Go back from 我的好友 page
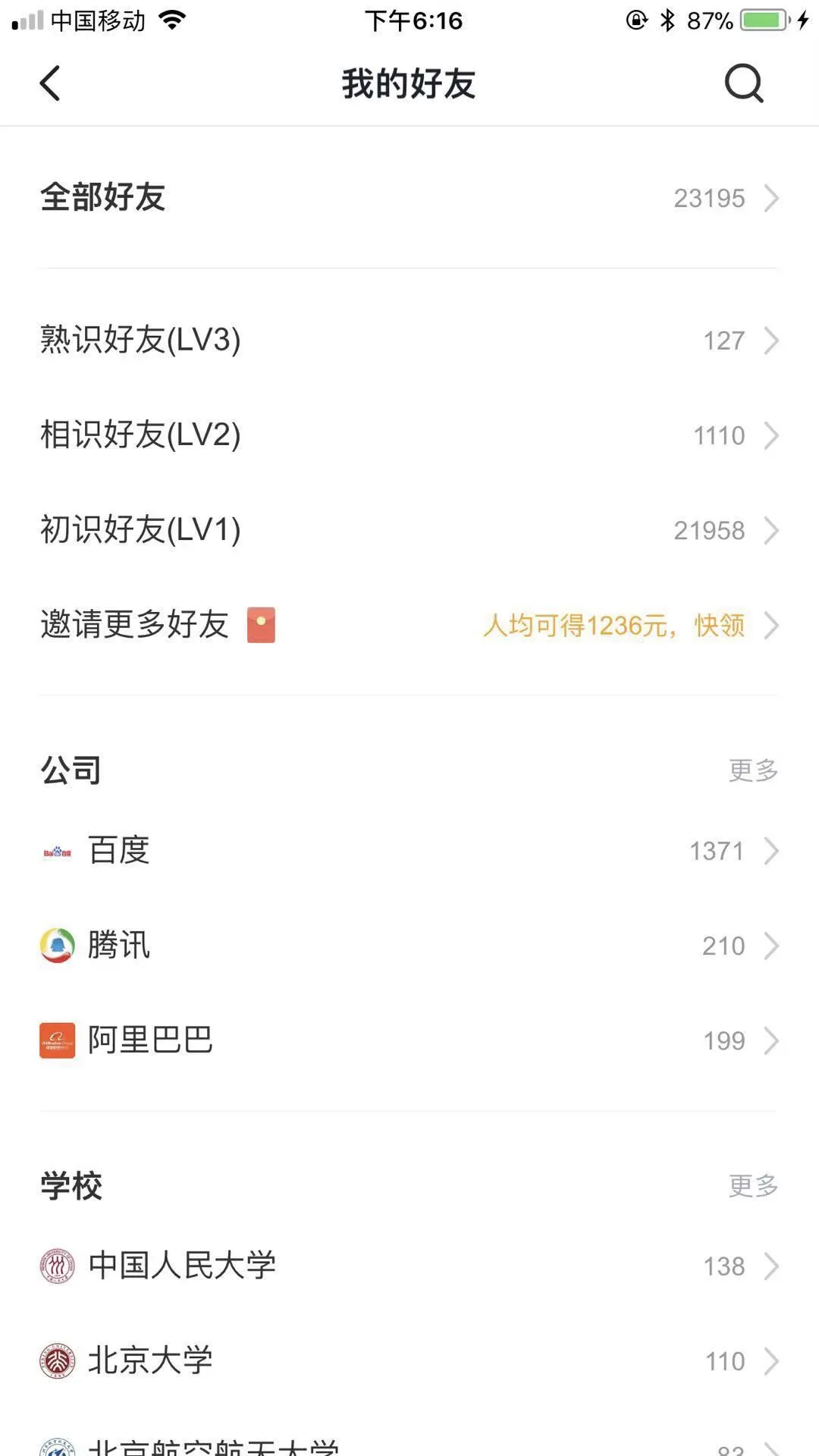Viewport: 819px width, 1456px height. click(x=50, y=83)
